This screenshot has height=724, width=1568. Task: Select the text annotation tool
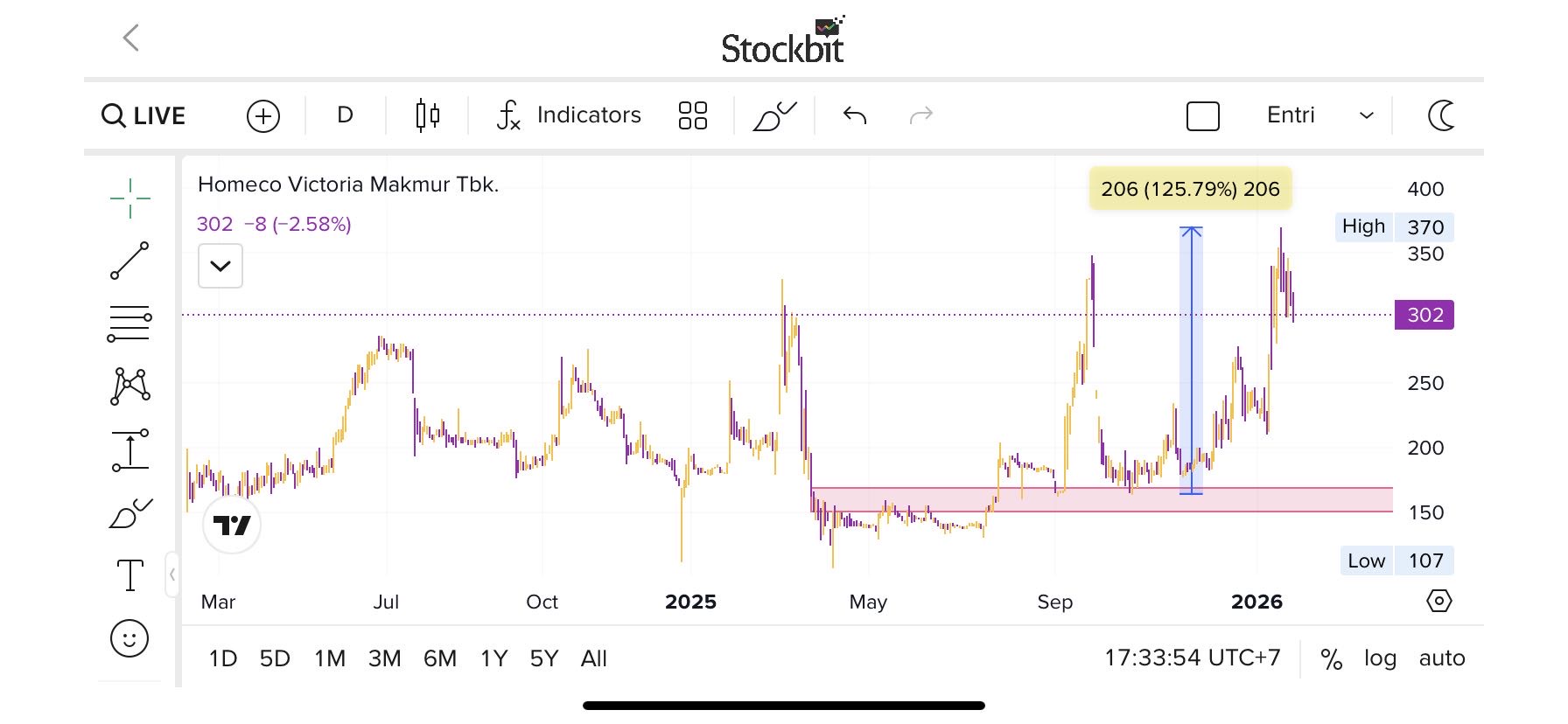pos(129,575)
